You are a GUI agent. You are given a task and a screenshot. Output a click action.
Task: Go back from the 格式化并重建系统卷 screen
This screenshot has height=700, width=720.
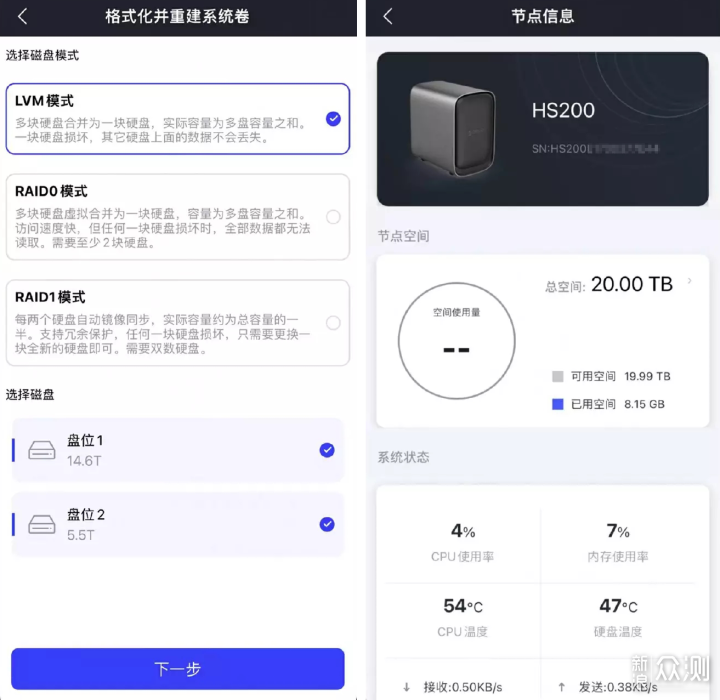coord(23,17)
